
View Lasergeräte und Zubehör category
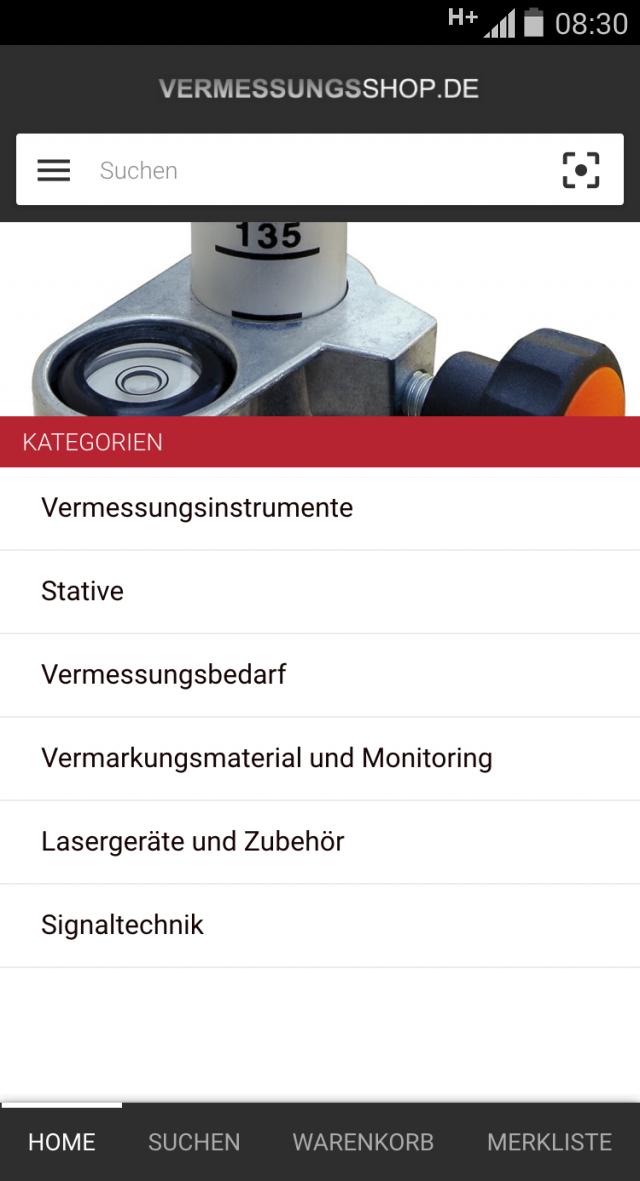point(192,842)
